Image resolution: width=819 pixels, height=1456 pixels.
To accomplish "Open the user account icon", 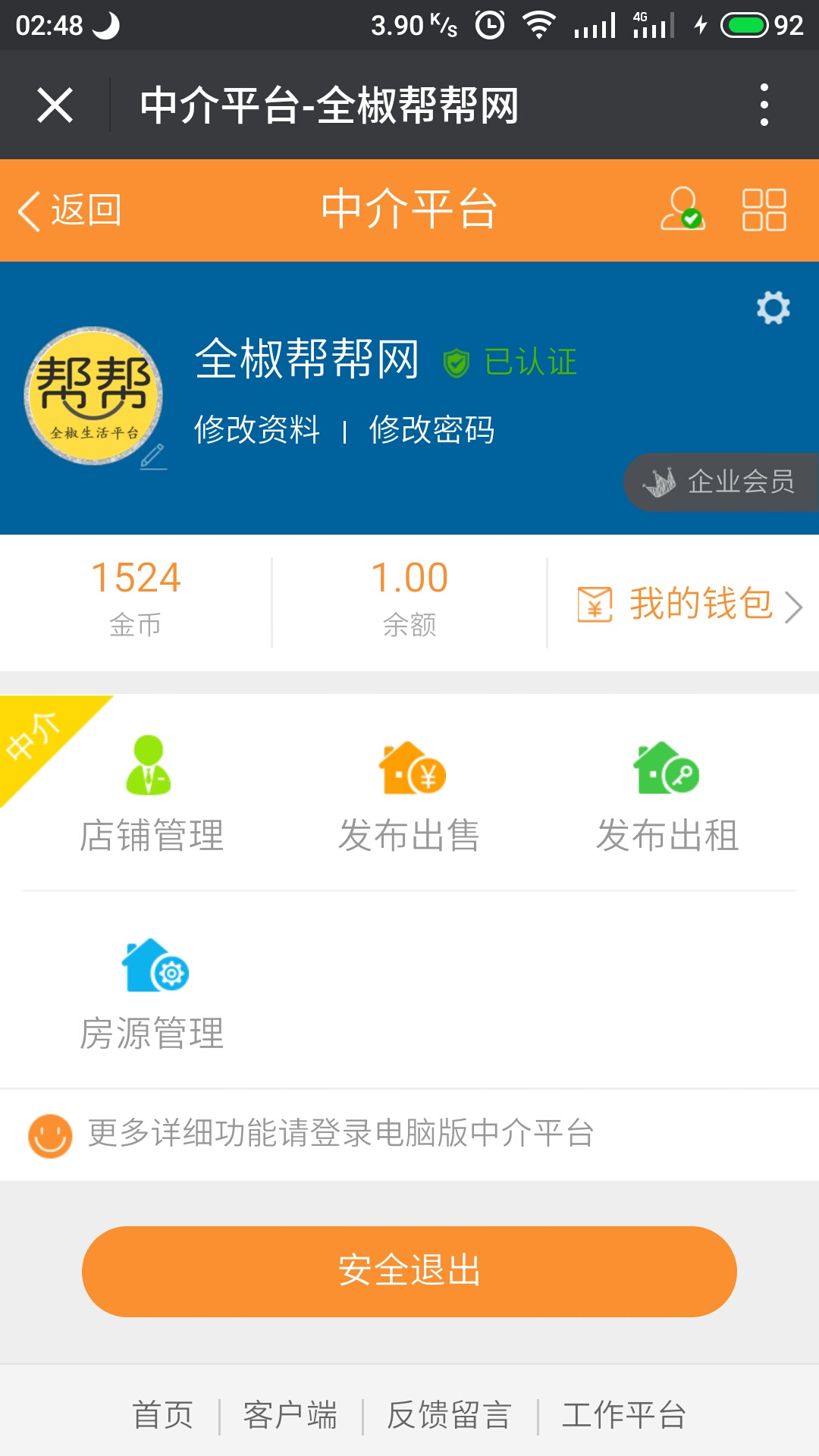I will coord(682,209).
